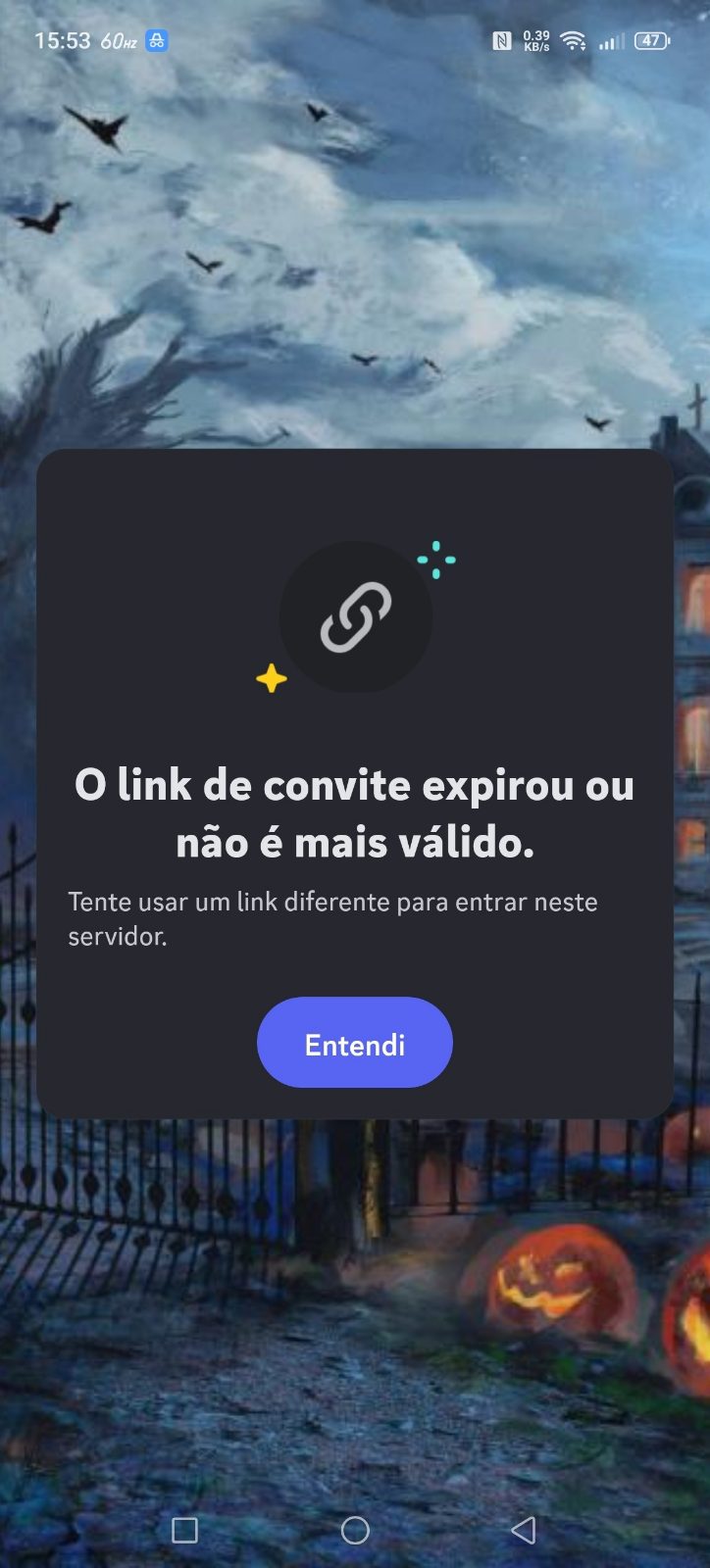
Task: Open the recent apps overview
Action: 184,1530
